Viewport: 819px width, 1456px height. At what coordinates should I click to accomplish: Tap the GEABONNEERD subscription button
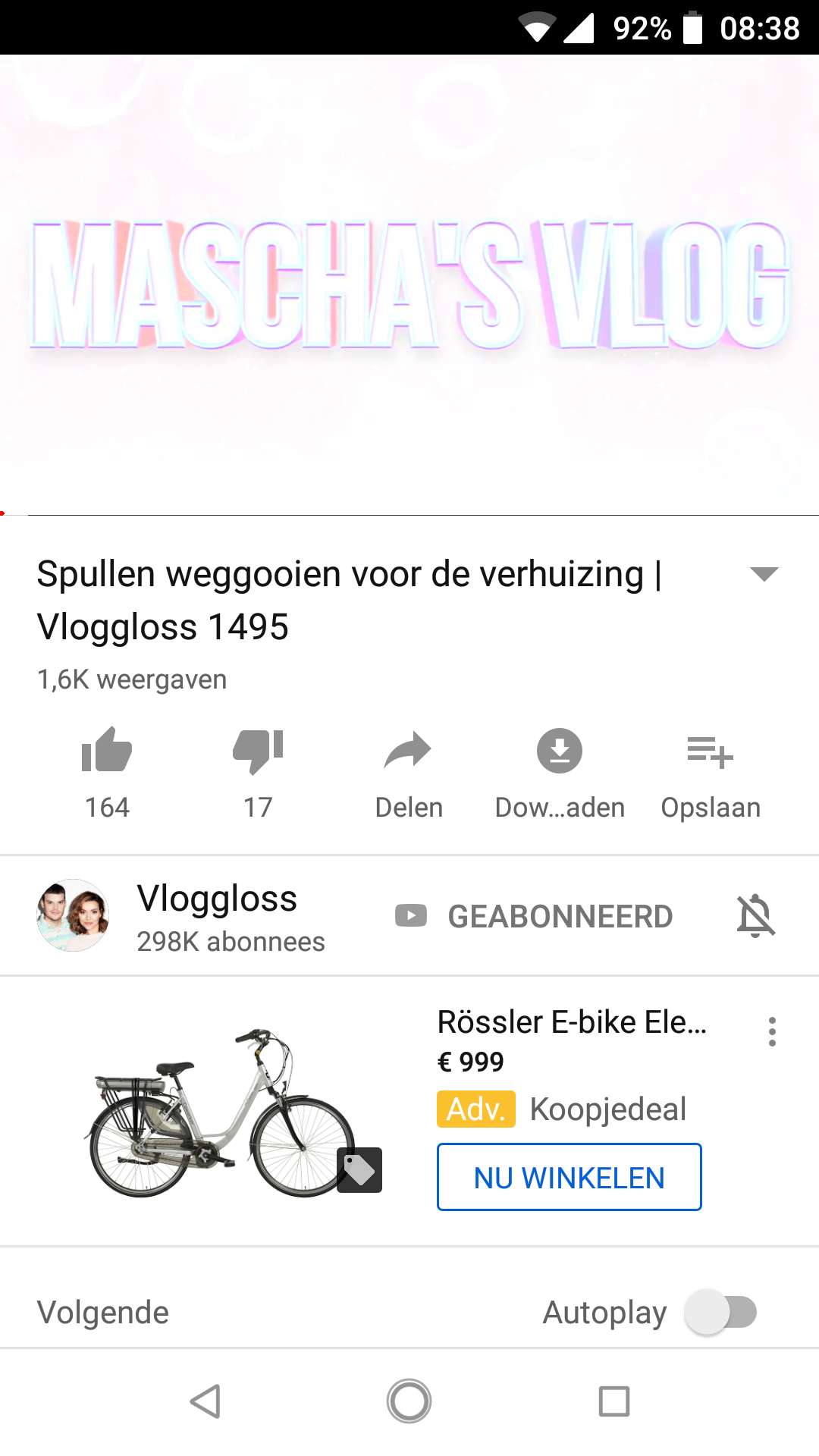pos(534,916)
